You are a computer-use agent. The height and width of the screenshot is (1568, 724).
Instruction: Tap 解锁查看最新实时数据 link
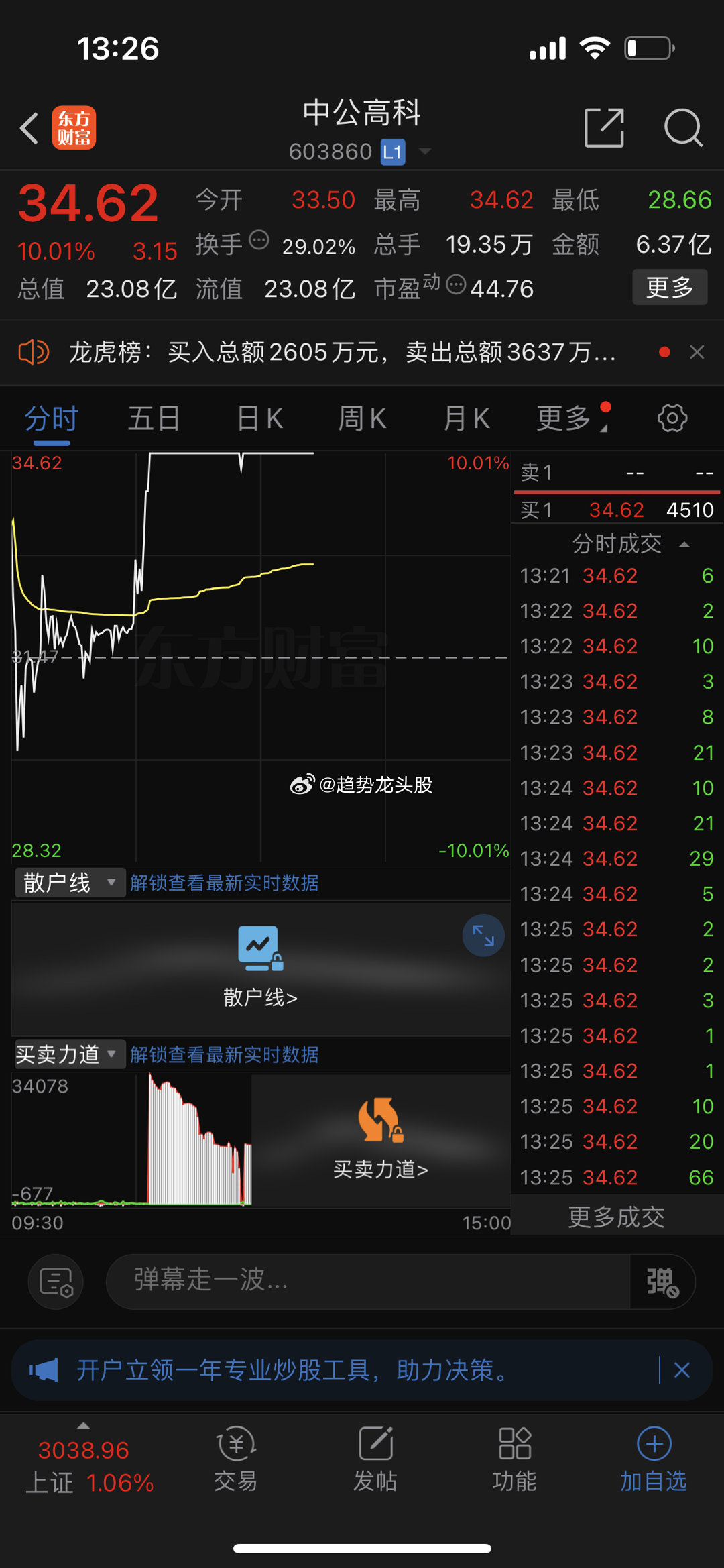coord(227,883)
